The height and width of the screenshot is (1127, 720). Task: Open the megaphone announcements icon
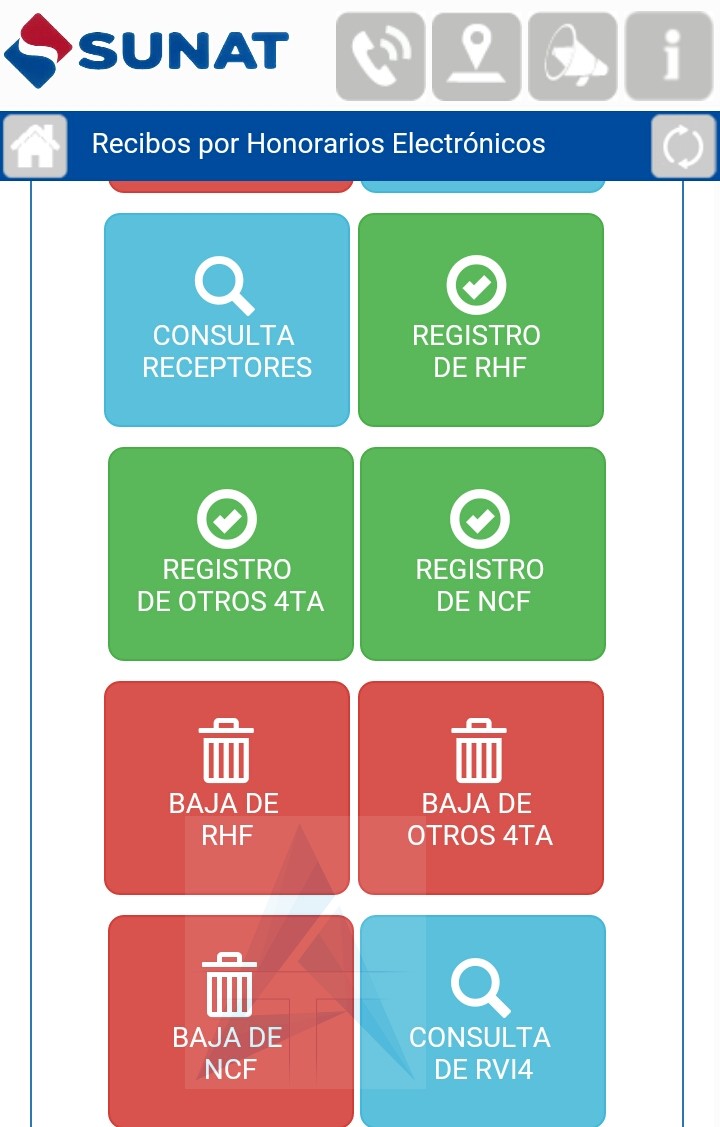pos(572,57)
